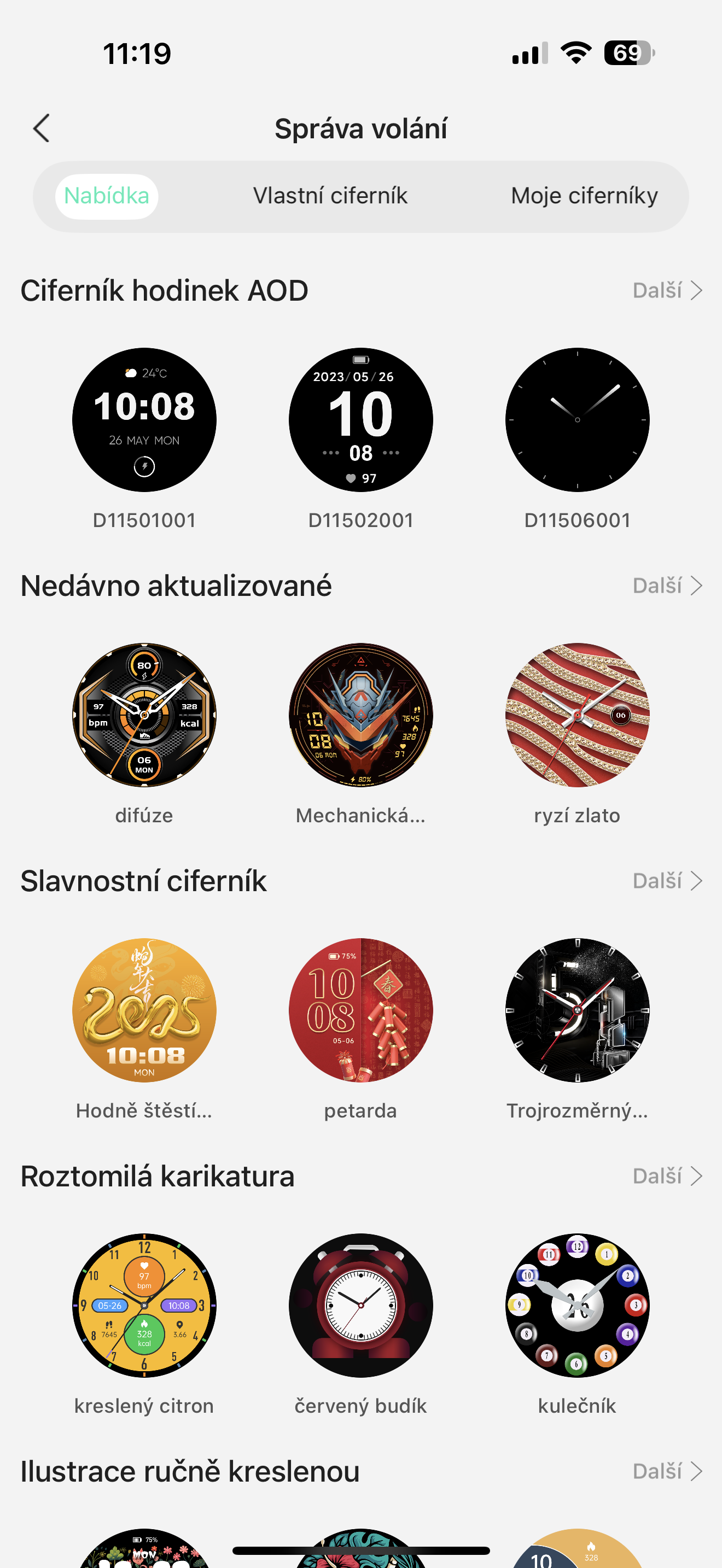Show more Ciferník hodinek AOD faces
The image size is (722, 1568).
pyautogui.click(x=667, y=290)
